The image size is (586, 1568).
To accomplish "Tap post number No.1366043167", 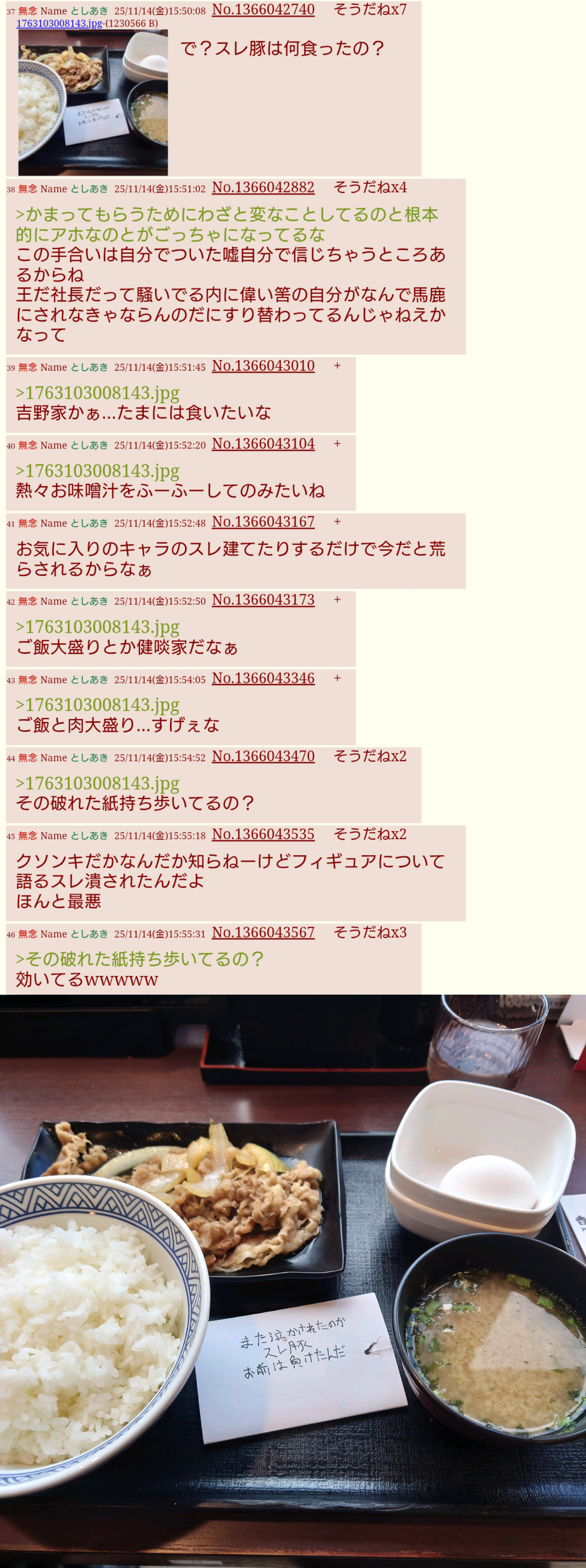I will tap(263, 521).
